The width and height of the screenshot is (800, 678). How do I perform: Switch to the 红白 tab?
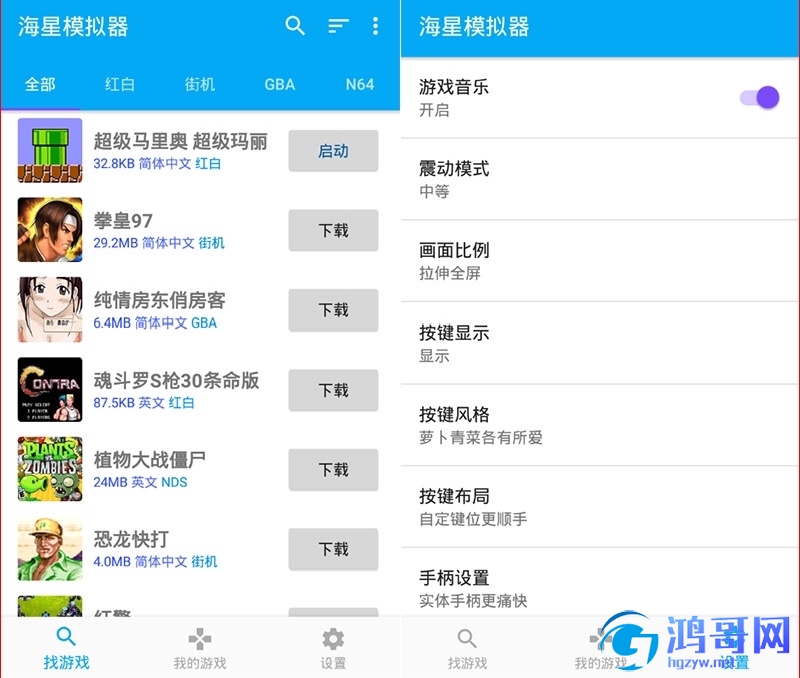tap(120, 84)
